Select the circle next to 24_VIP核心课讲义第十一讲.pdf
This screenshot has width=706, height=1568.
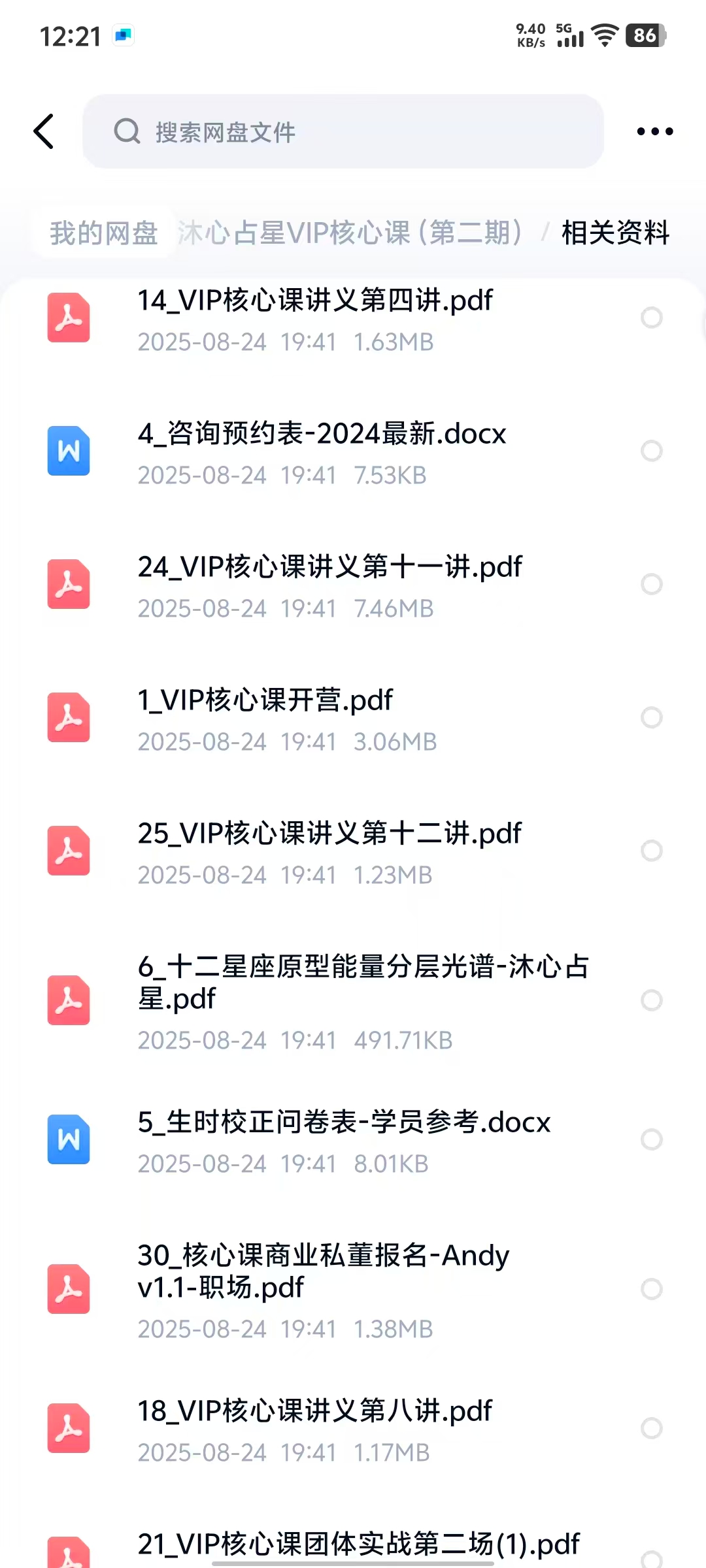click(x=651, y=584)
